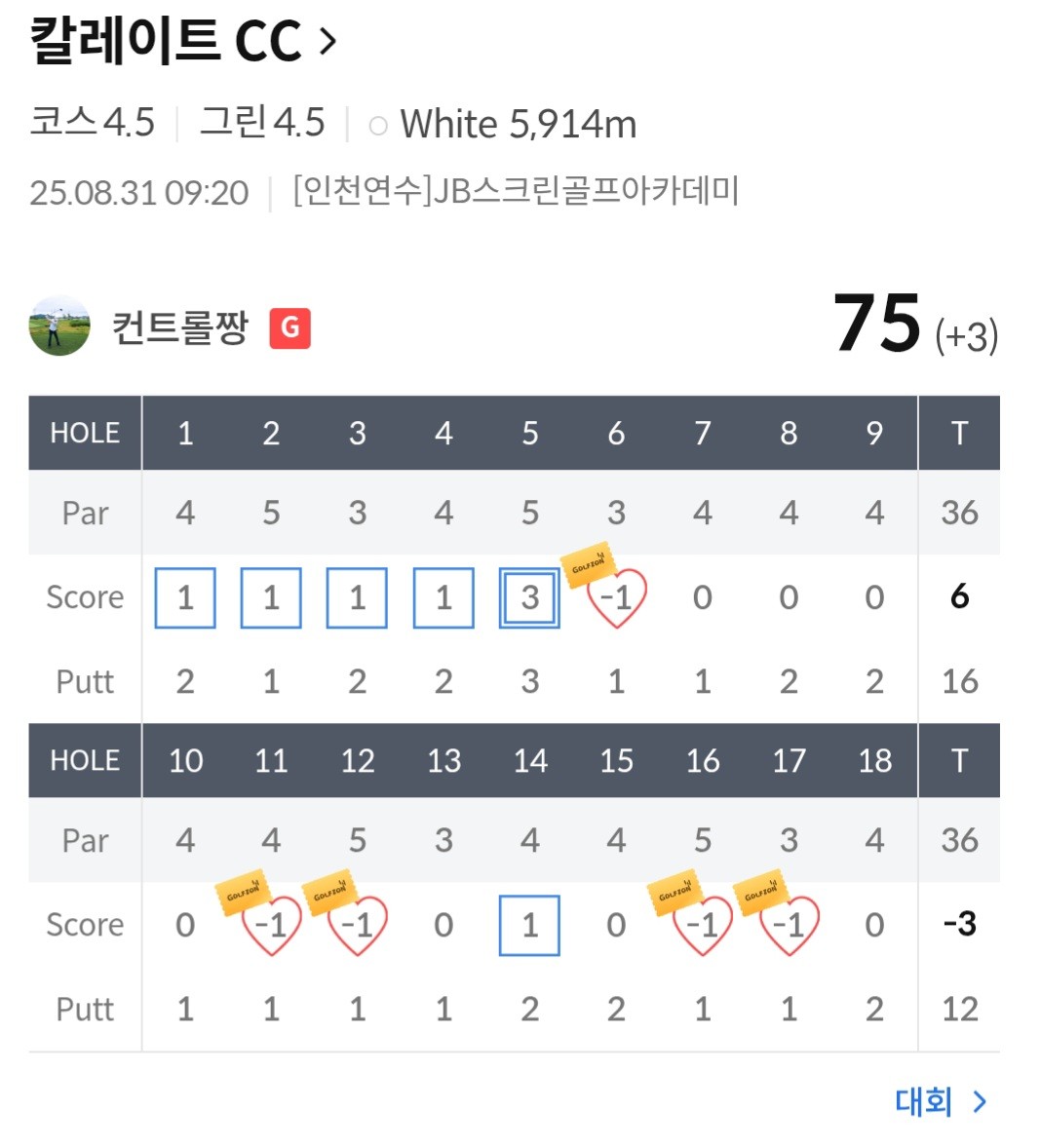Open the player's profile avatar photo
This screenshot has width=1041, height=1148.
point(58,329)
